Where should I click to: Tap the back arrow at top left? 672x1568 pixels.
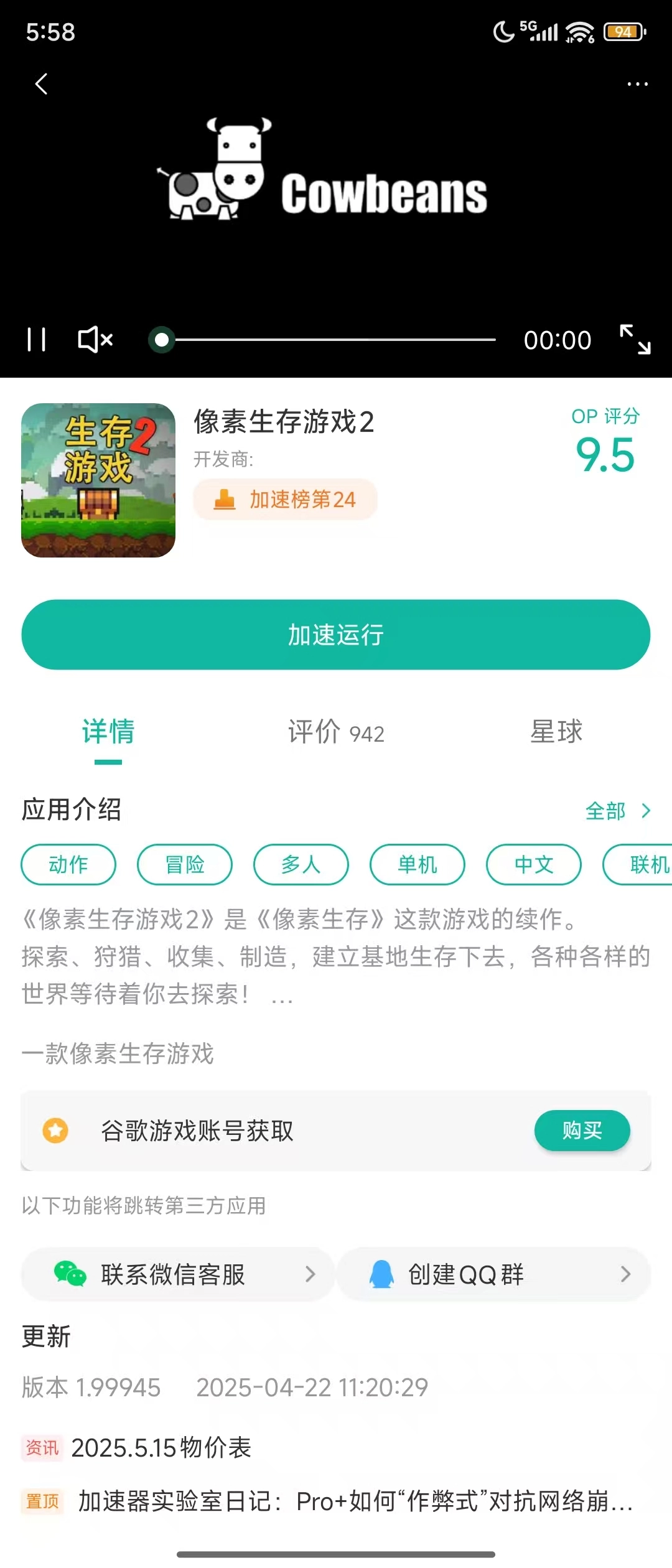tap(41, 84)
